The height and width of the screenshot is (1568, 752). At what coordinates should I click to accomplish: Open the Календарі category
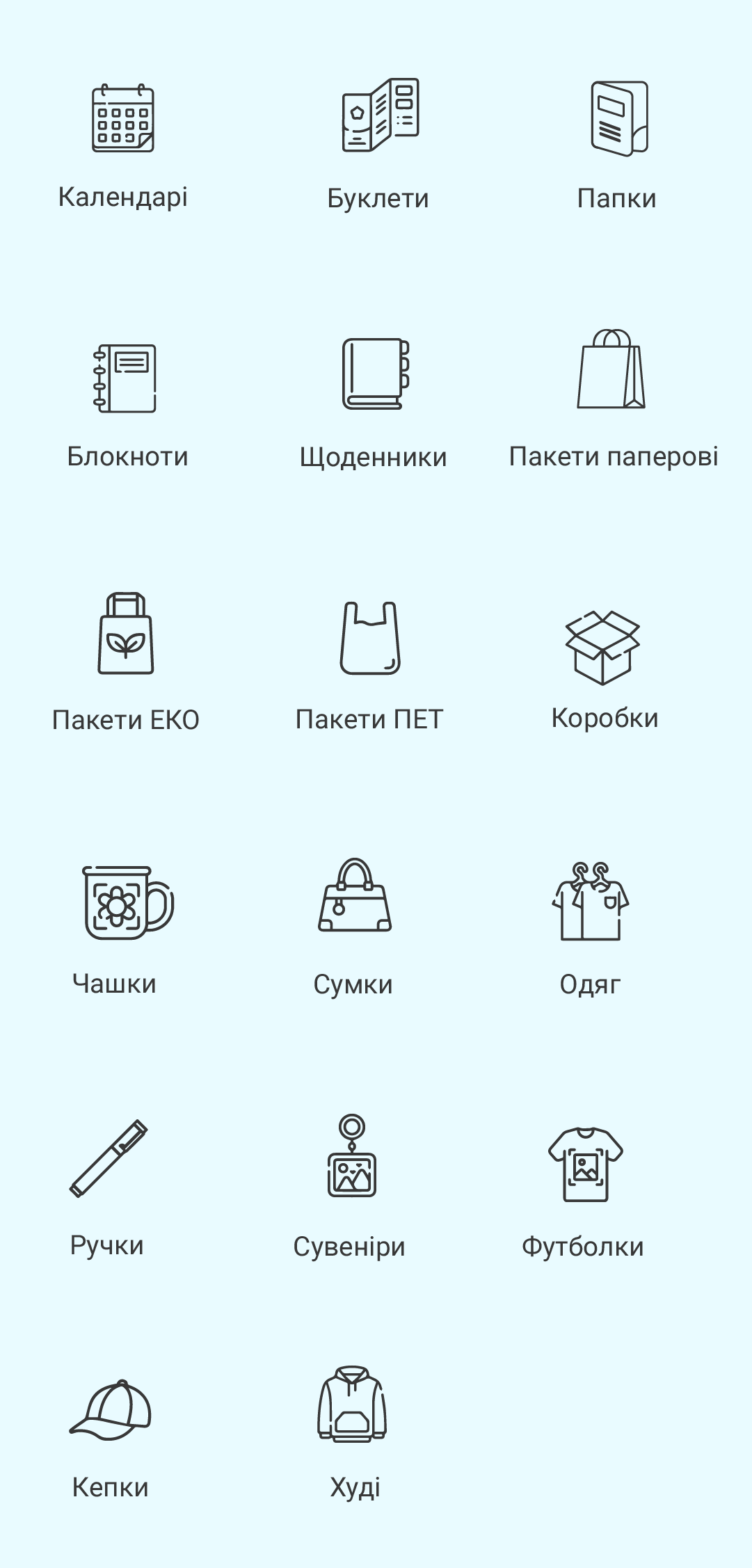pos(123,118)
